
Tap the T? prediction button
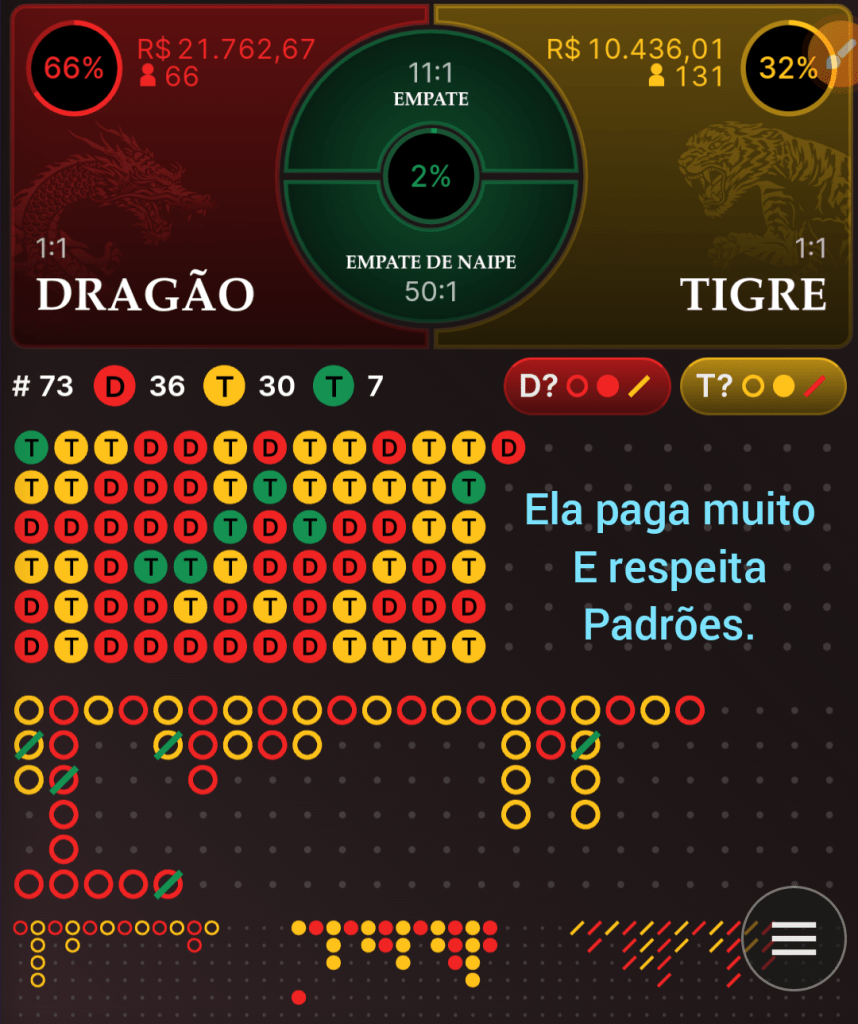point(762,386)
